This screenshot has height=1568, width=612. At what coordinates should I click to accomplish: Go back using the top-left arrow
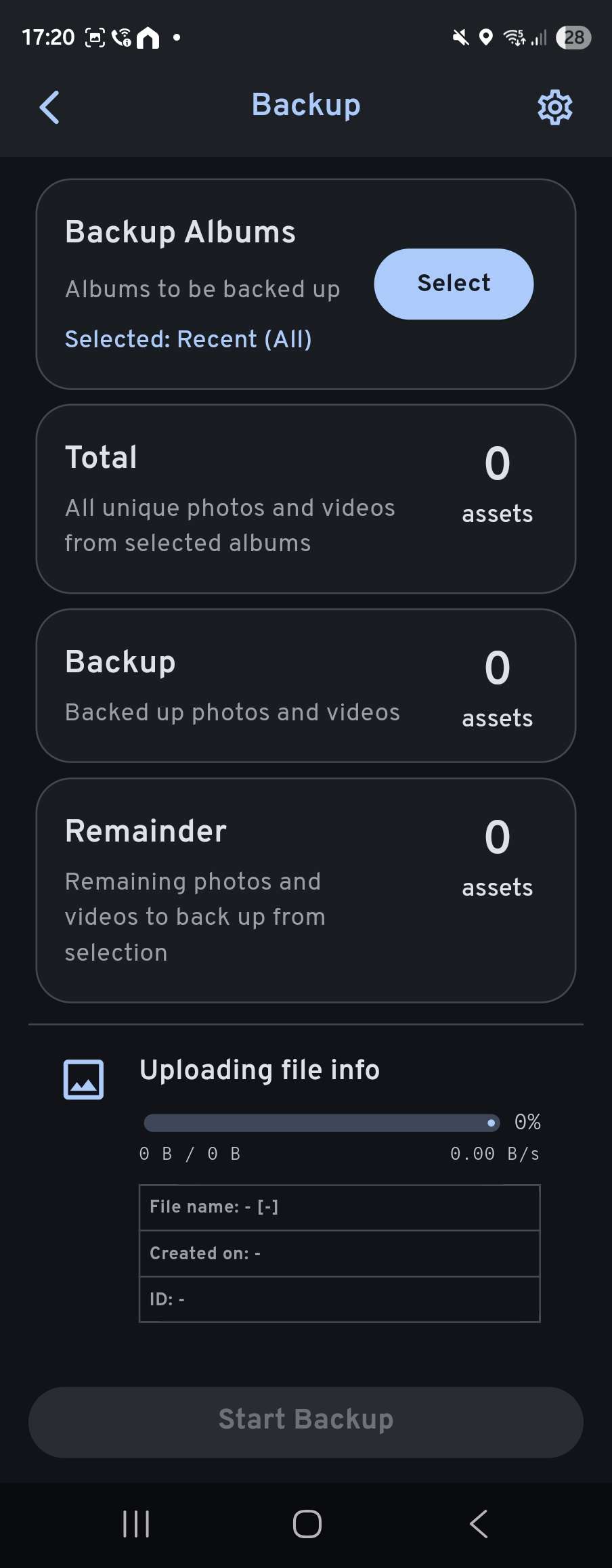click(x=49, y=107)
